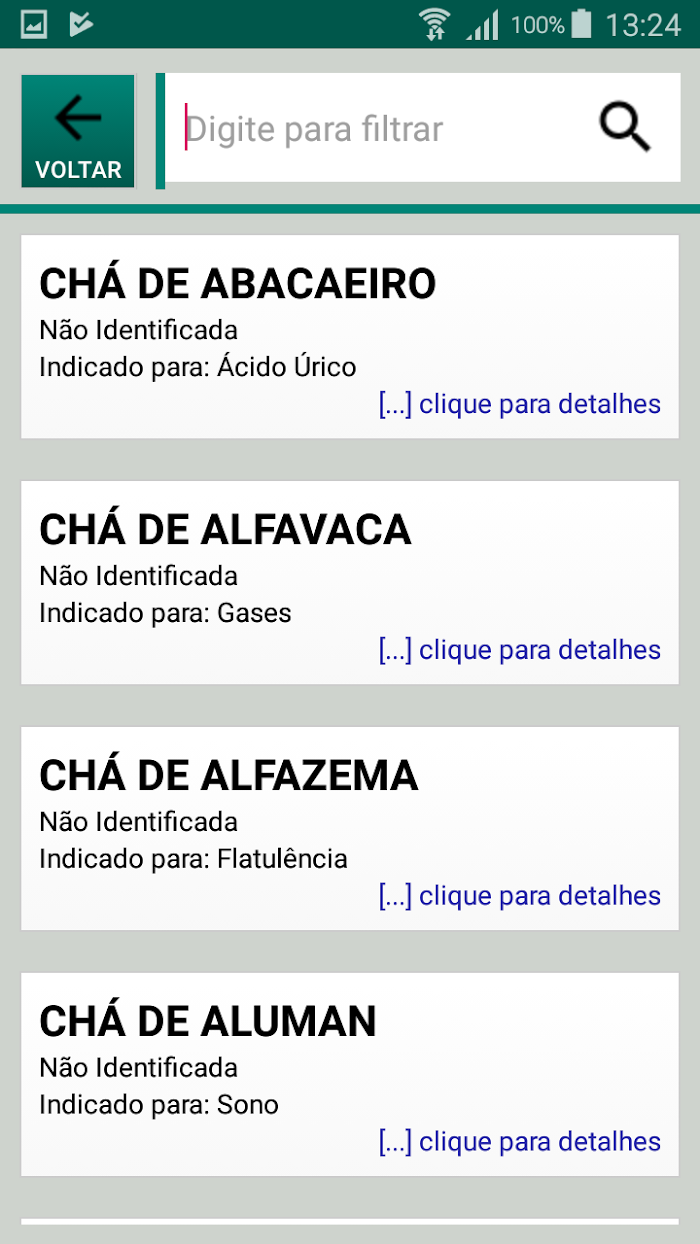Tap the Voltar back button
The height and width of the screenshot is (1244, 700).
point(78,131)
